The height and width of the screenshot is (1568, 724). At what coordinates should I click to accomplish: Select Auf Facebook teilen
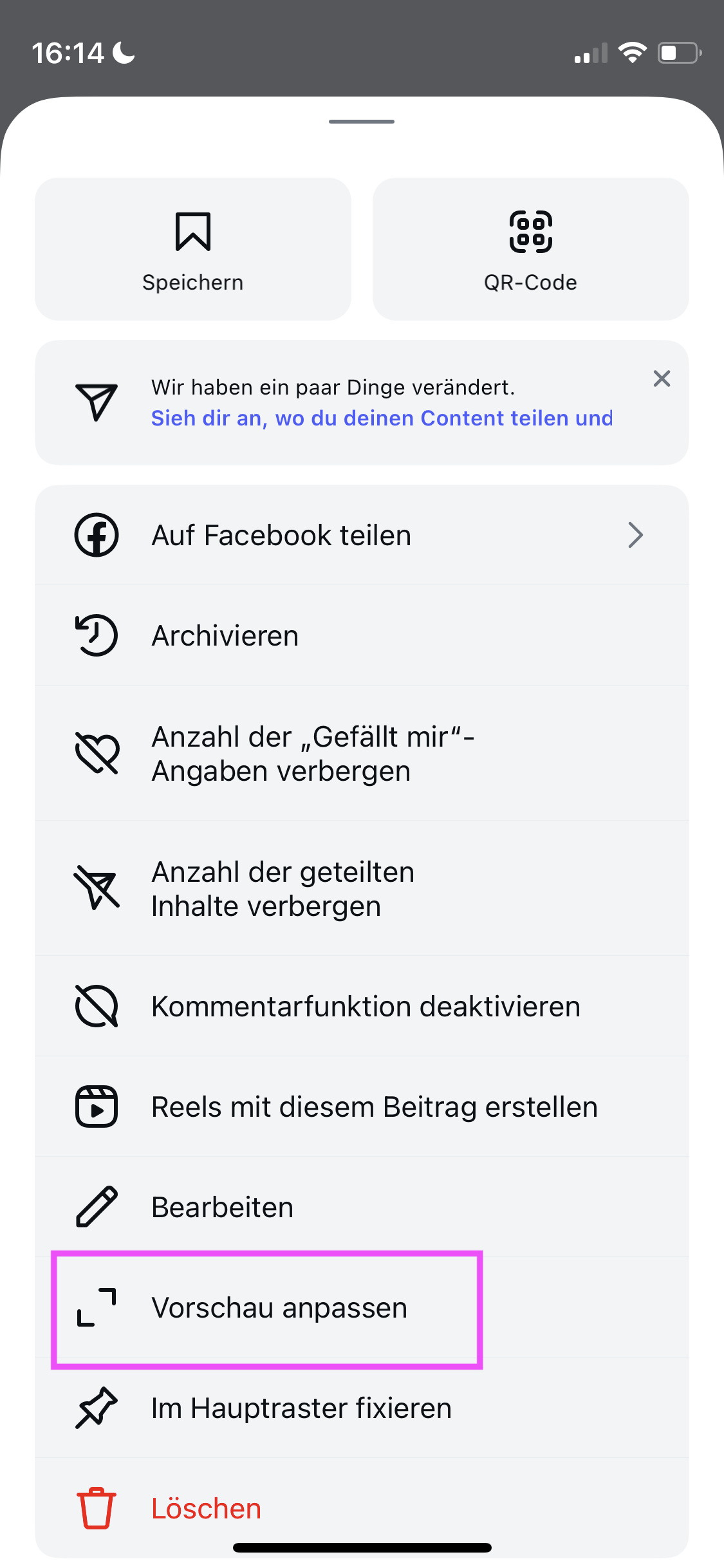tap(362, 536)
